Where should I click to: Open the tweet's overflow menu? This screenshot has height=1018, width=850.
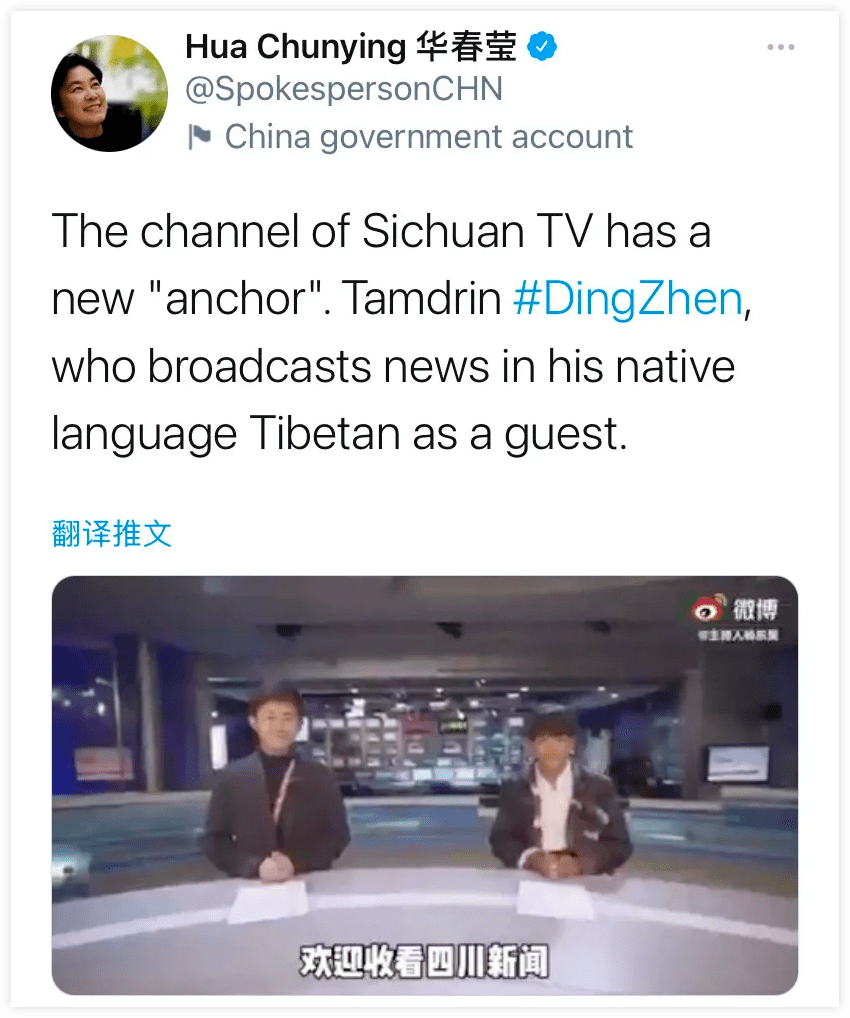[x=781, y=48]
